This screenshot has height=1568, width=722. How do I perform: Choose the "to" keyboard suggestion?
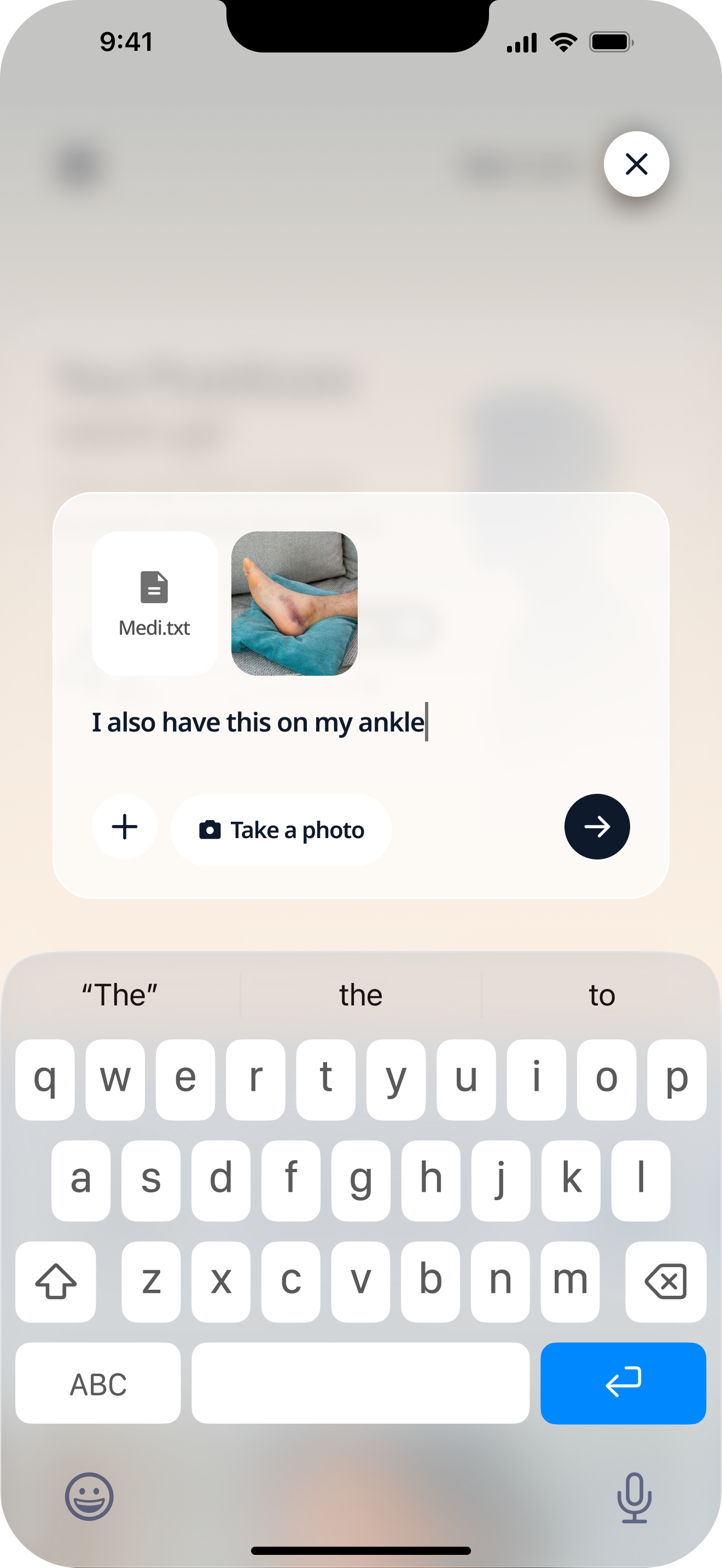point(602,995)
